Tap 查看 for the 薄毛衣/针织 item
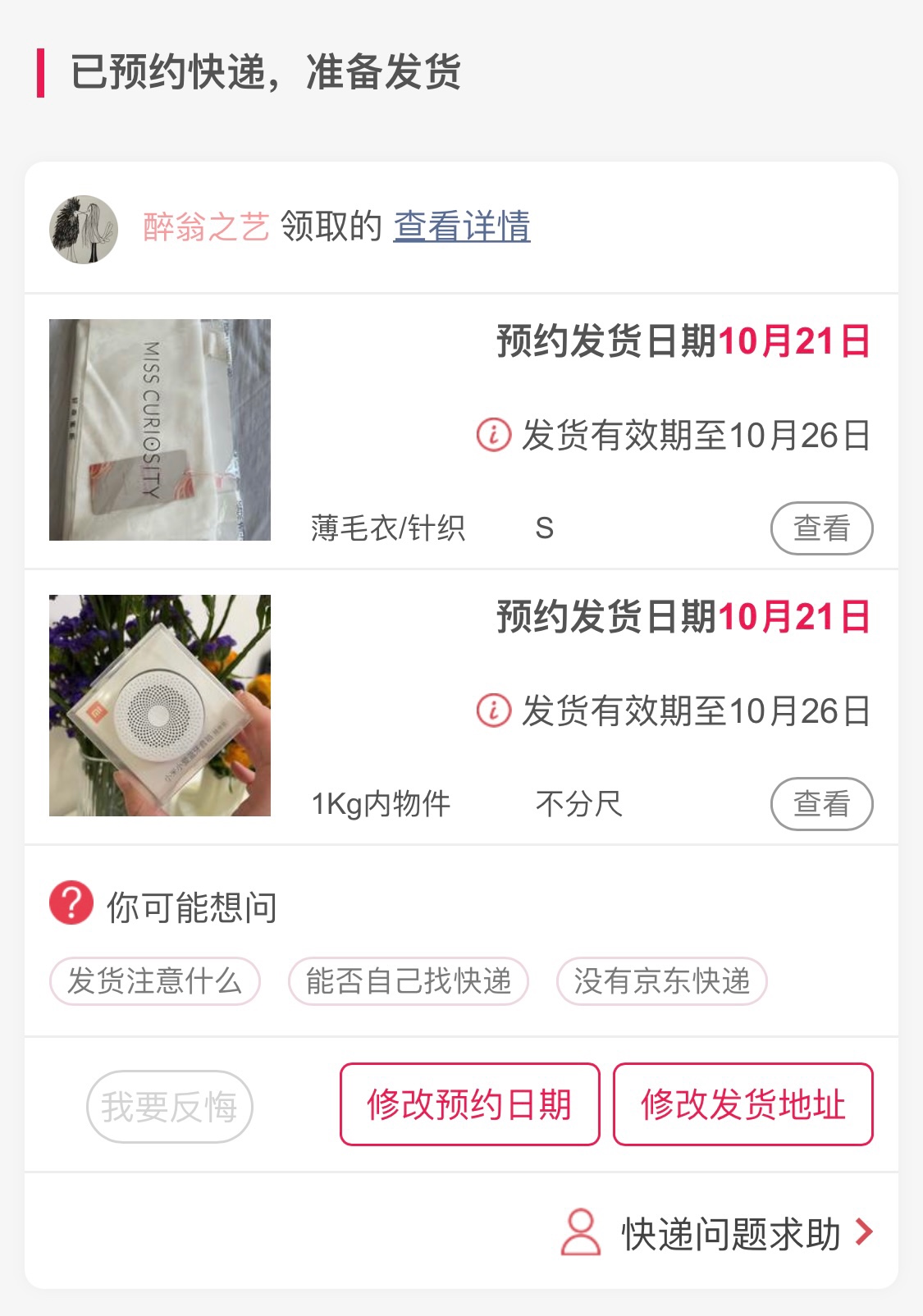 (x=821, y=528)
